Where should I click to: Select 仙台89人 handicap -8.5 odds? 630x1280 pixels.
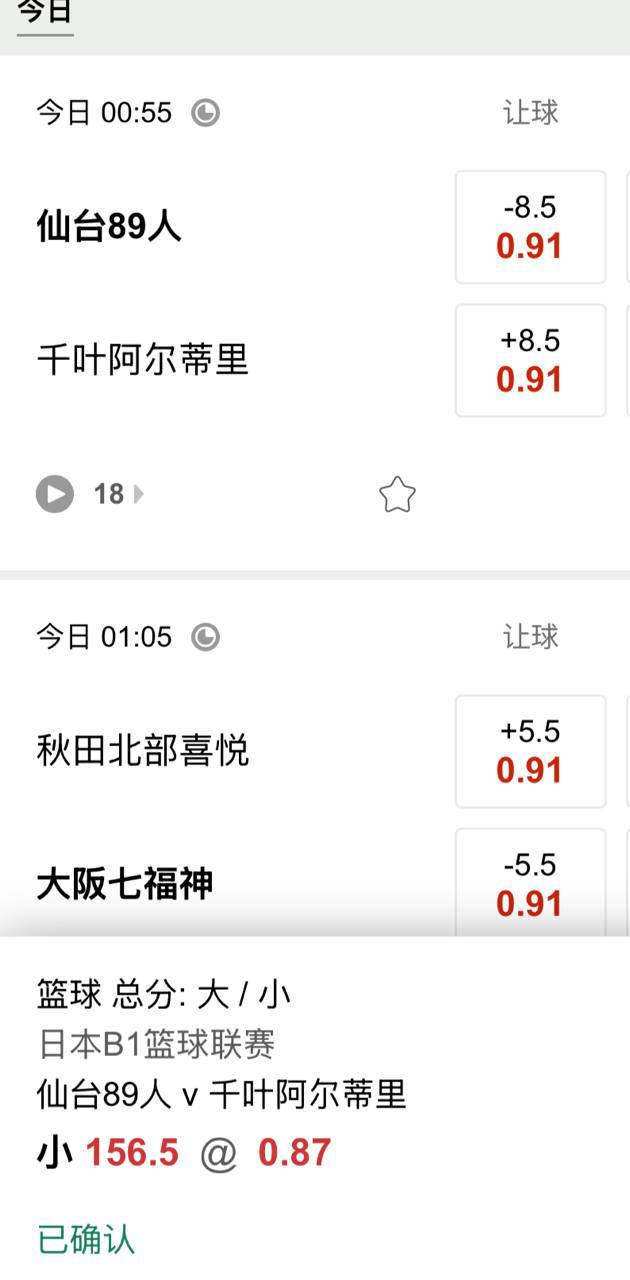point(530,227)
